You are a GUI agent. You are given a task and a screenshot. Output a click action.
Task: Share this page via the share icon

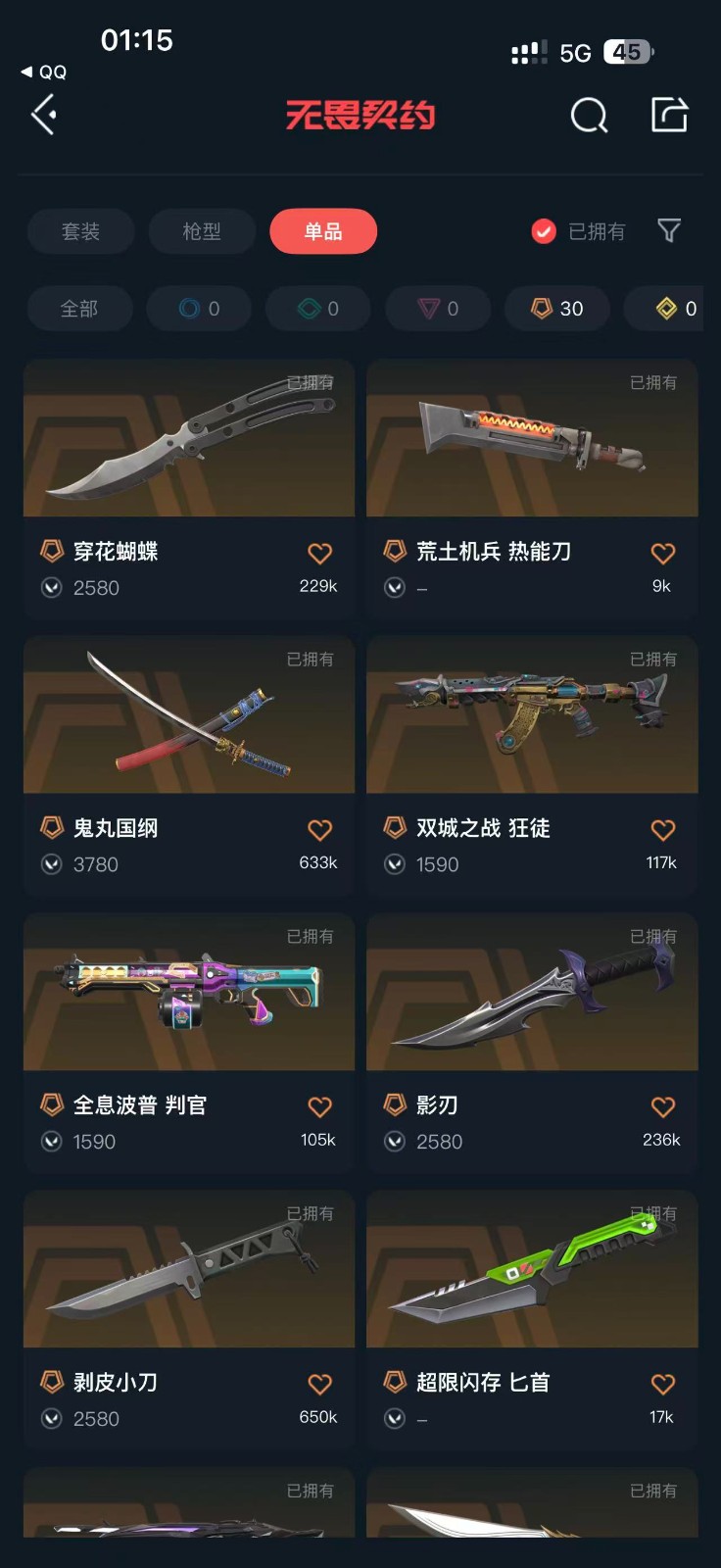coord(670,115)
